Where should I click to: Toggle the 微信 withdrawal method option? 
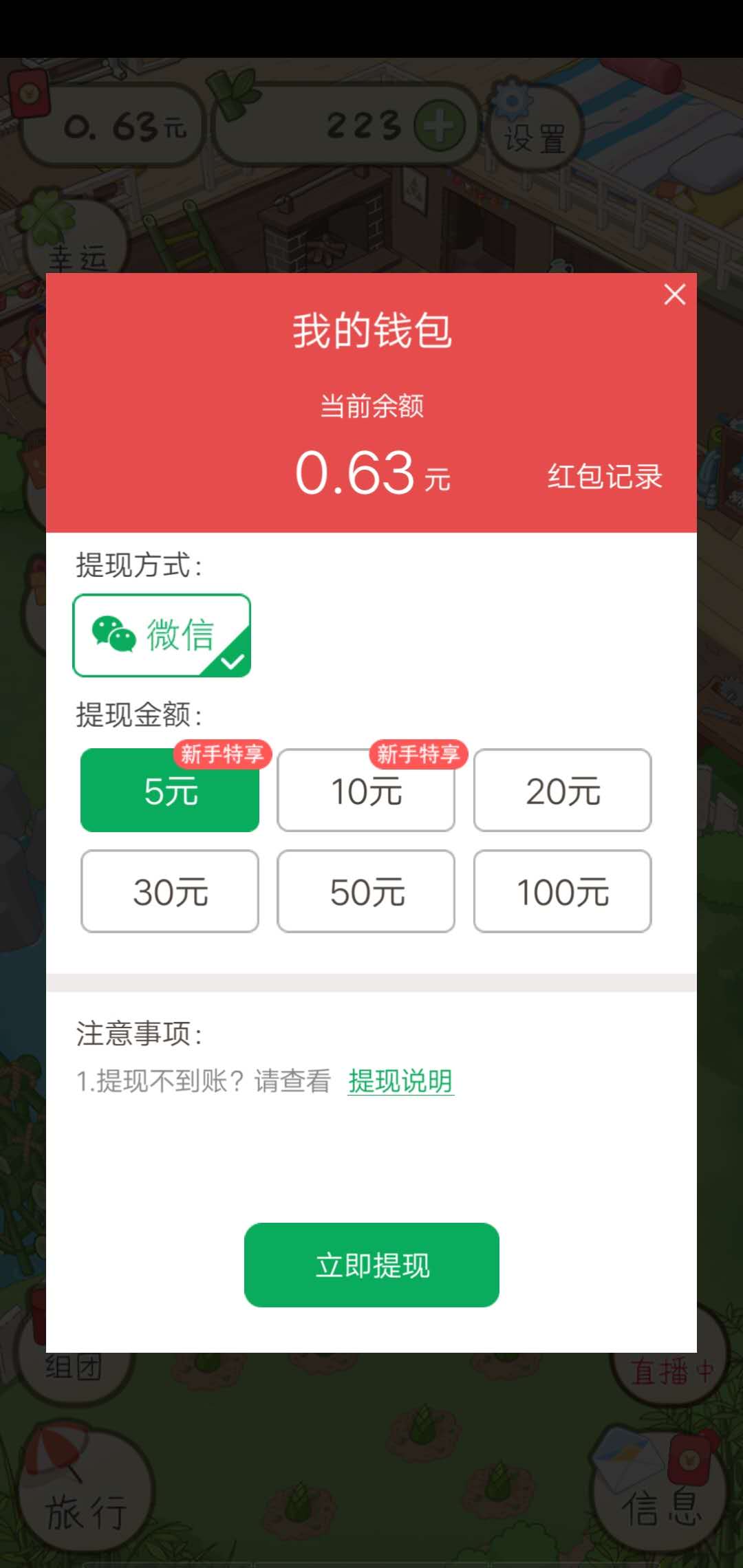click(x=162, y=634)
